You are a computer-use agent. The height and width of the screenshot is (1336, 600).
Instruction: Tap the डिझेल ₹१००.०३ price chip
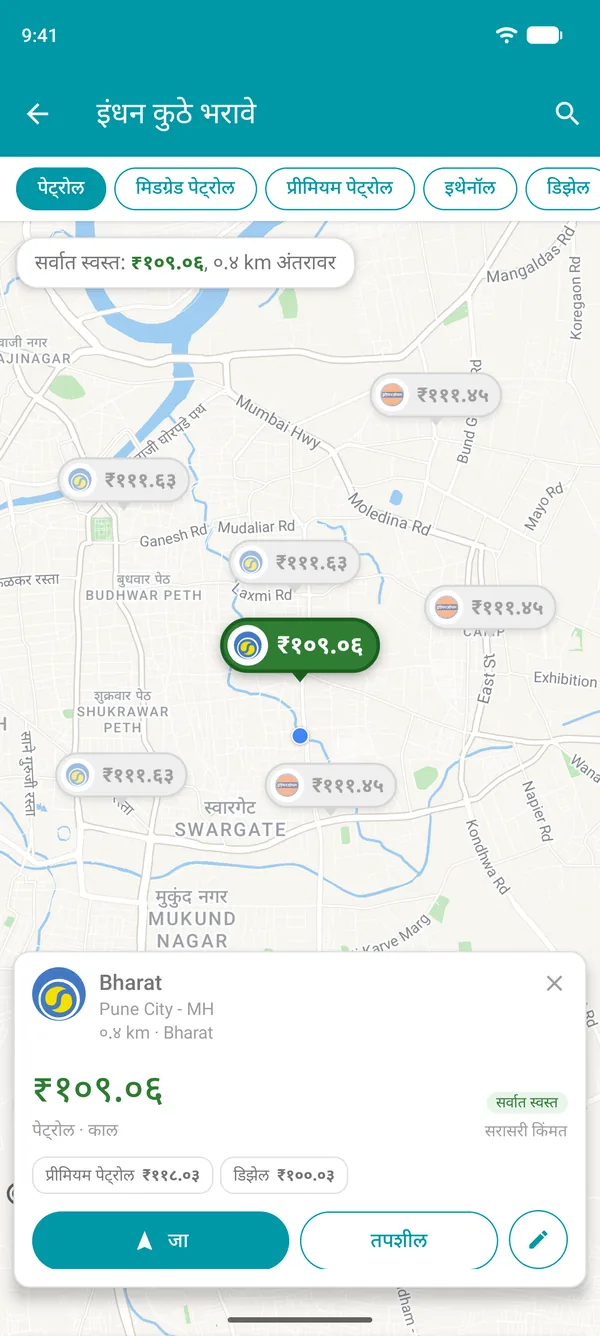click(284, 1175)
